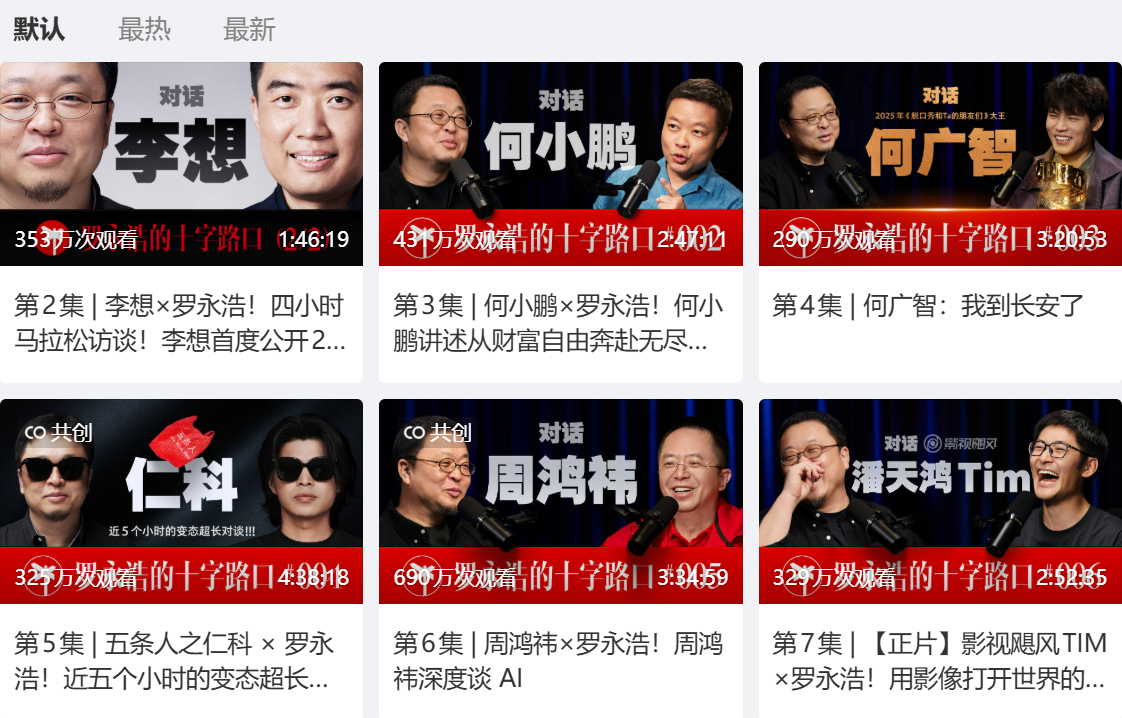Select the 默认 sorting tab
Viewport: 1122px width, 718px height.
tap(39, 29)
